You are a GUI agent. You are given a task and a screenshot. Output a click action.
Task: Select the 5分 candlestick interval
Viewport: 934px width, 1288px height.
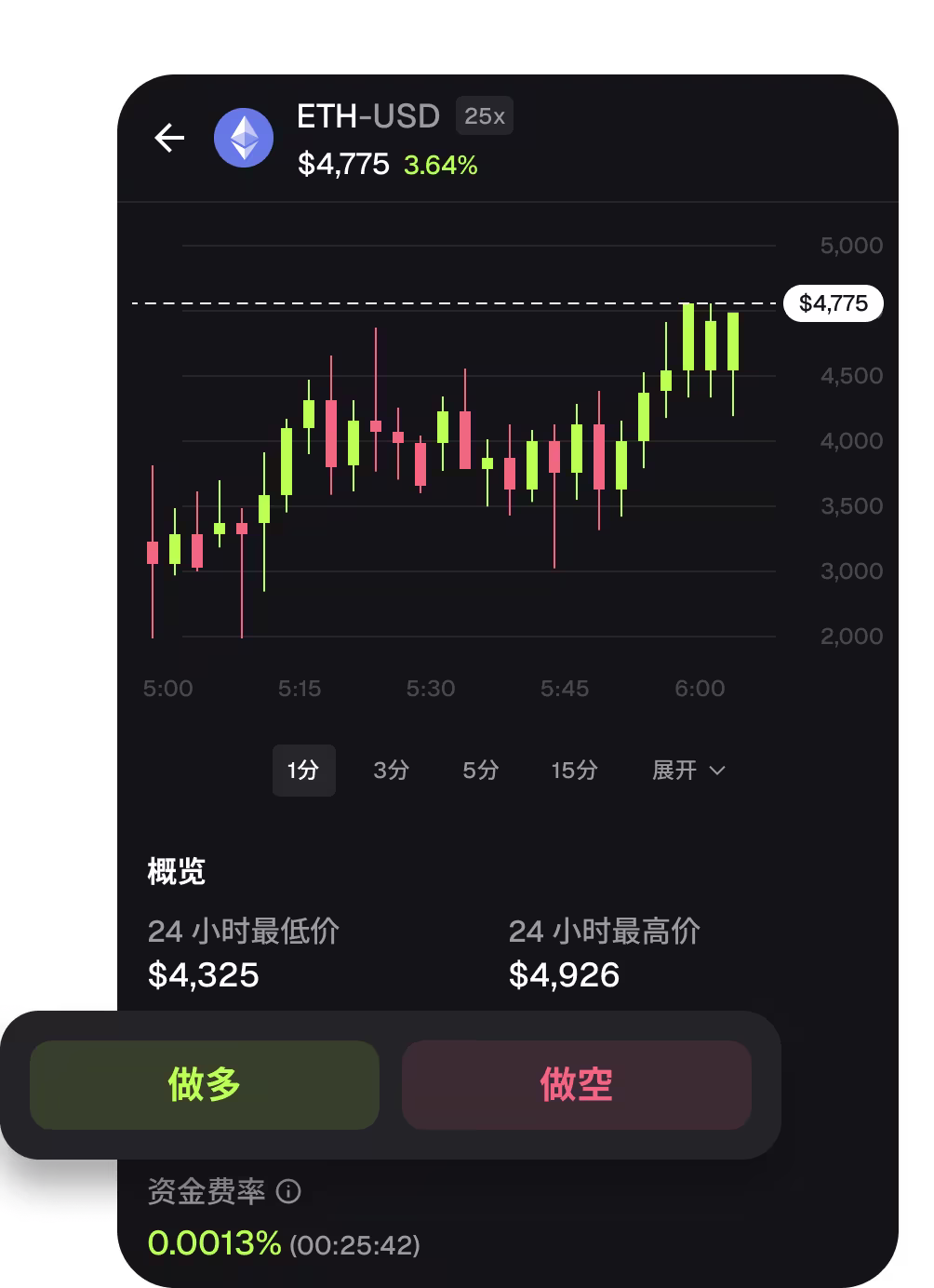pos(480,771)
